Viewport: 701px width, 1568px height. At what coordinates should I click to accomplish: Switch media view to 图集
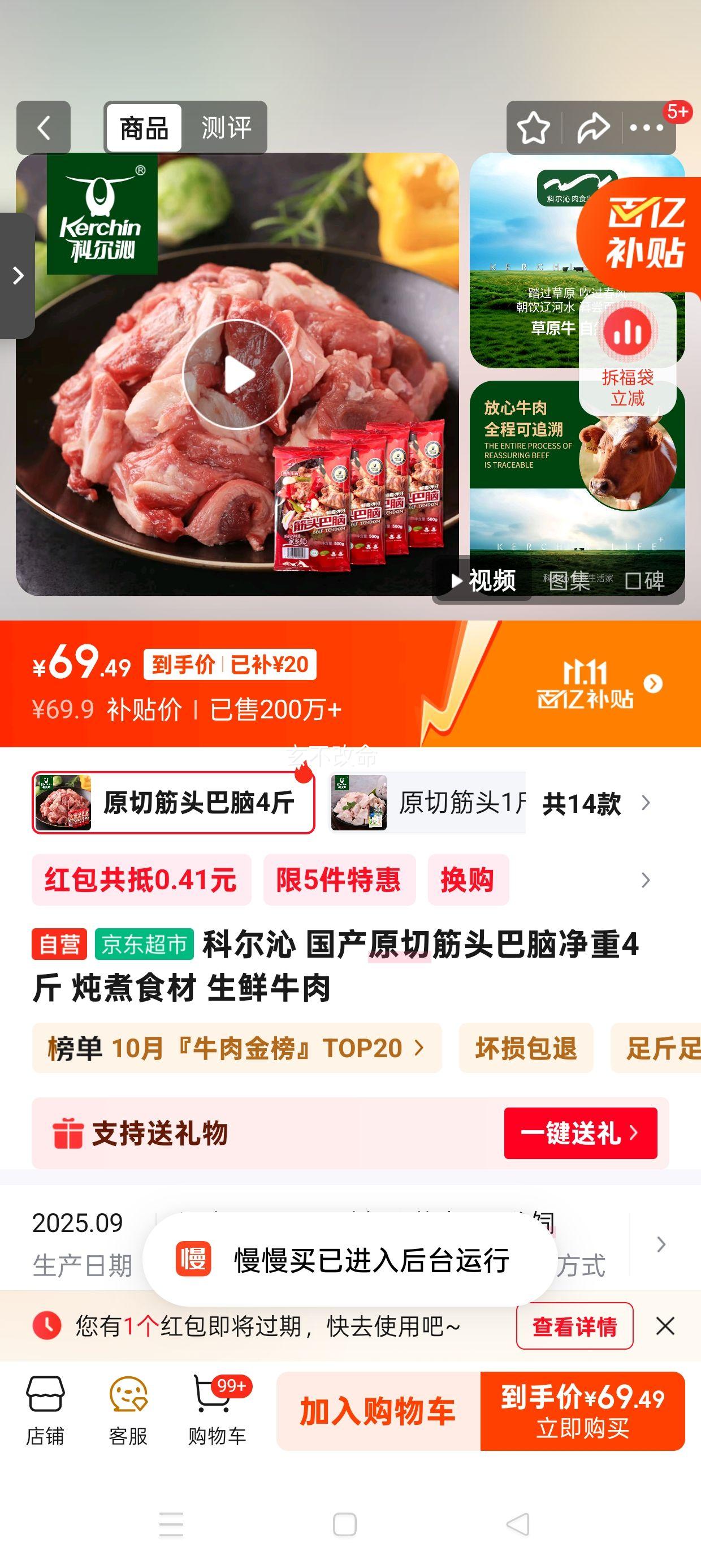(x=569, y=581)
